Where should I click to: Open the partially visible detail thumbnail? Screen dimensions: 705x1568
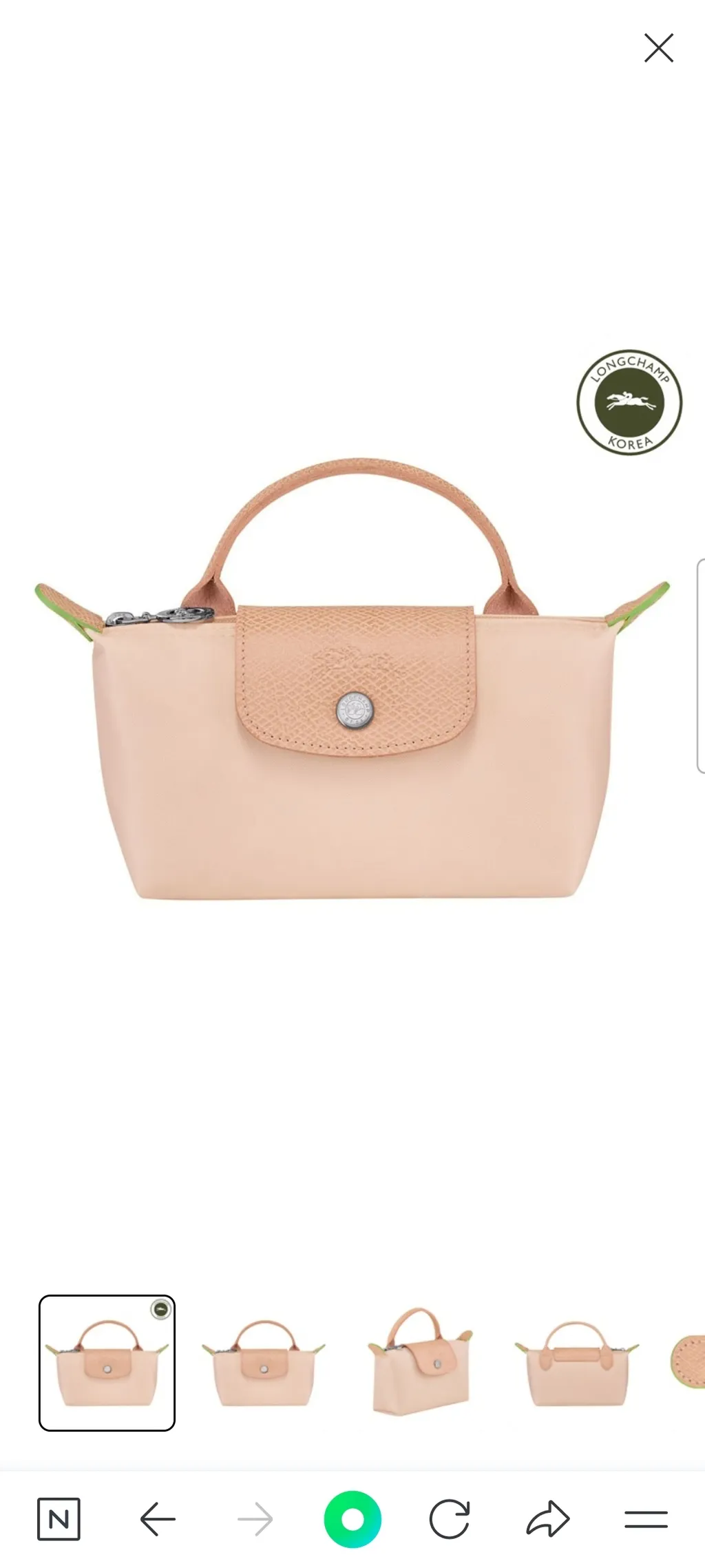688,1361
